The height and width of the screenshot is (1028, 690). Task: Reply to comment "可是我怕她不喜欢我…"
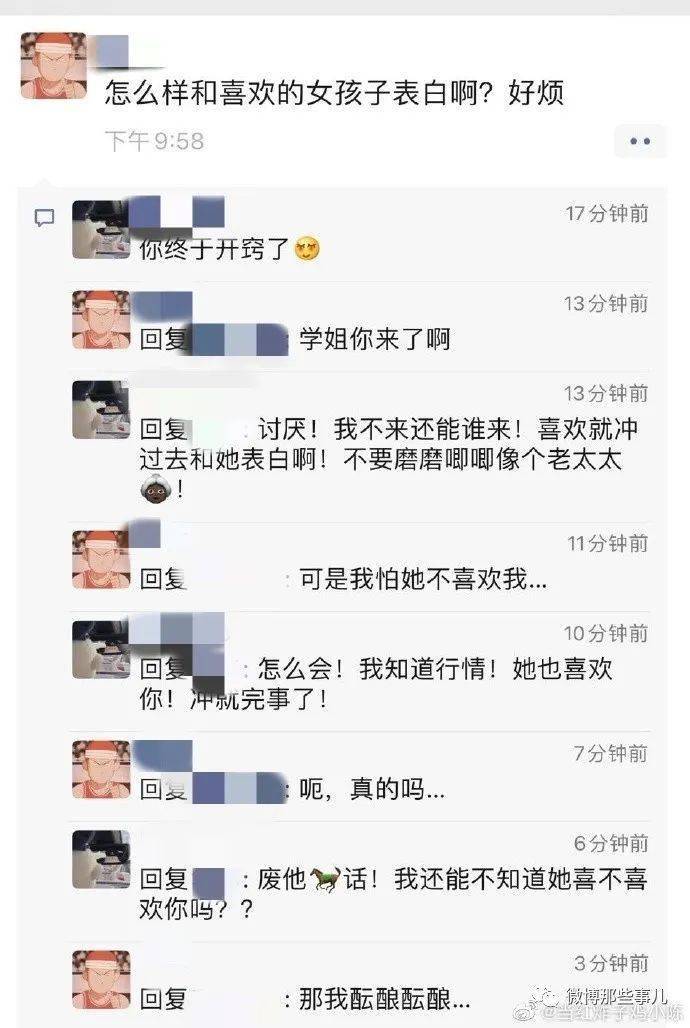click(x=422, y=579)
